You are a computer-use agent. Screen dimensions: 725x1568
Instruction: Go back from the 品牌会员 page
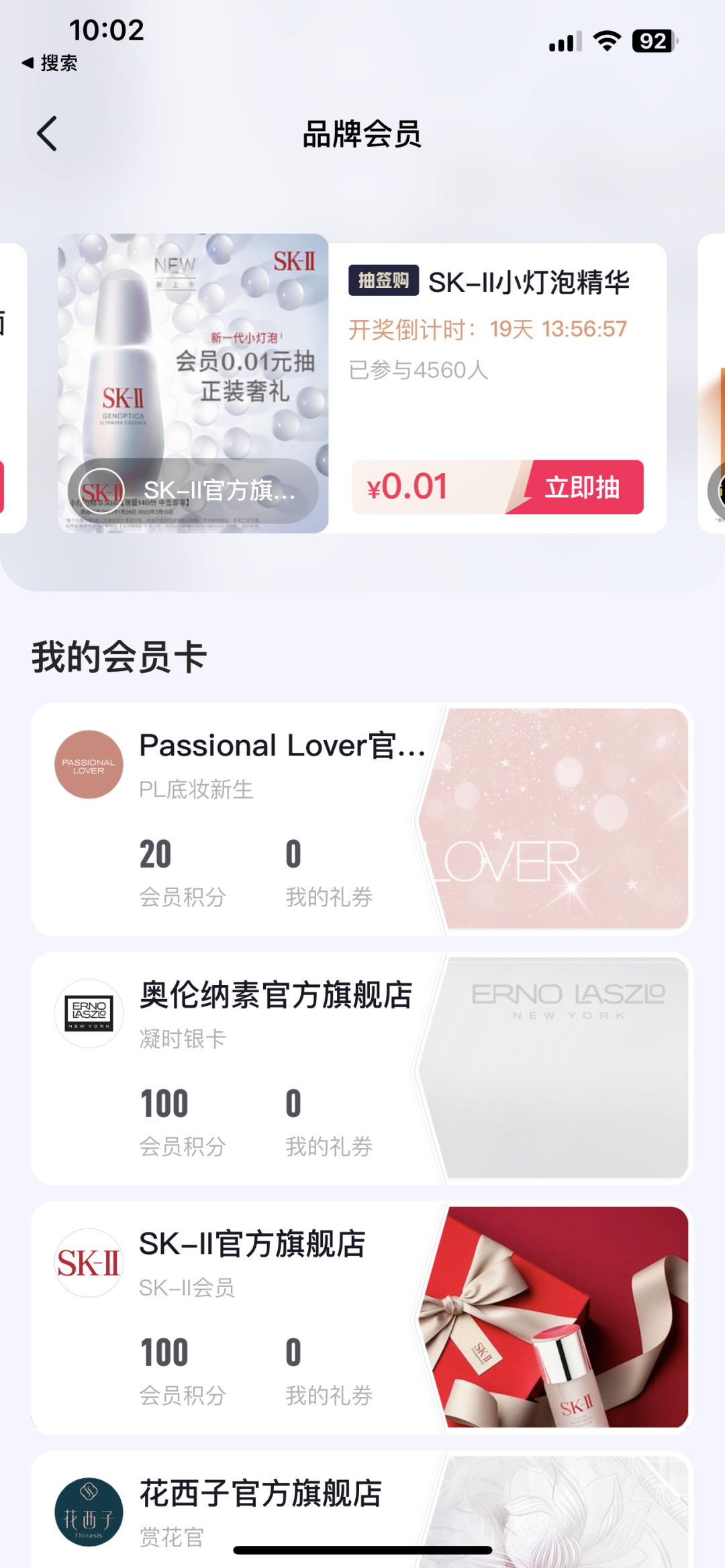[x=47, y=134]
